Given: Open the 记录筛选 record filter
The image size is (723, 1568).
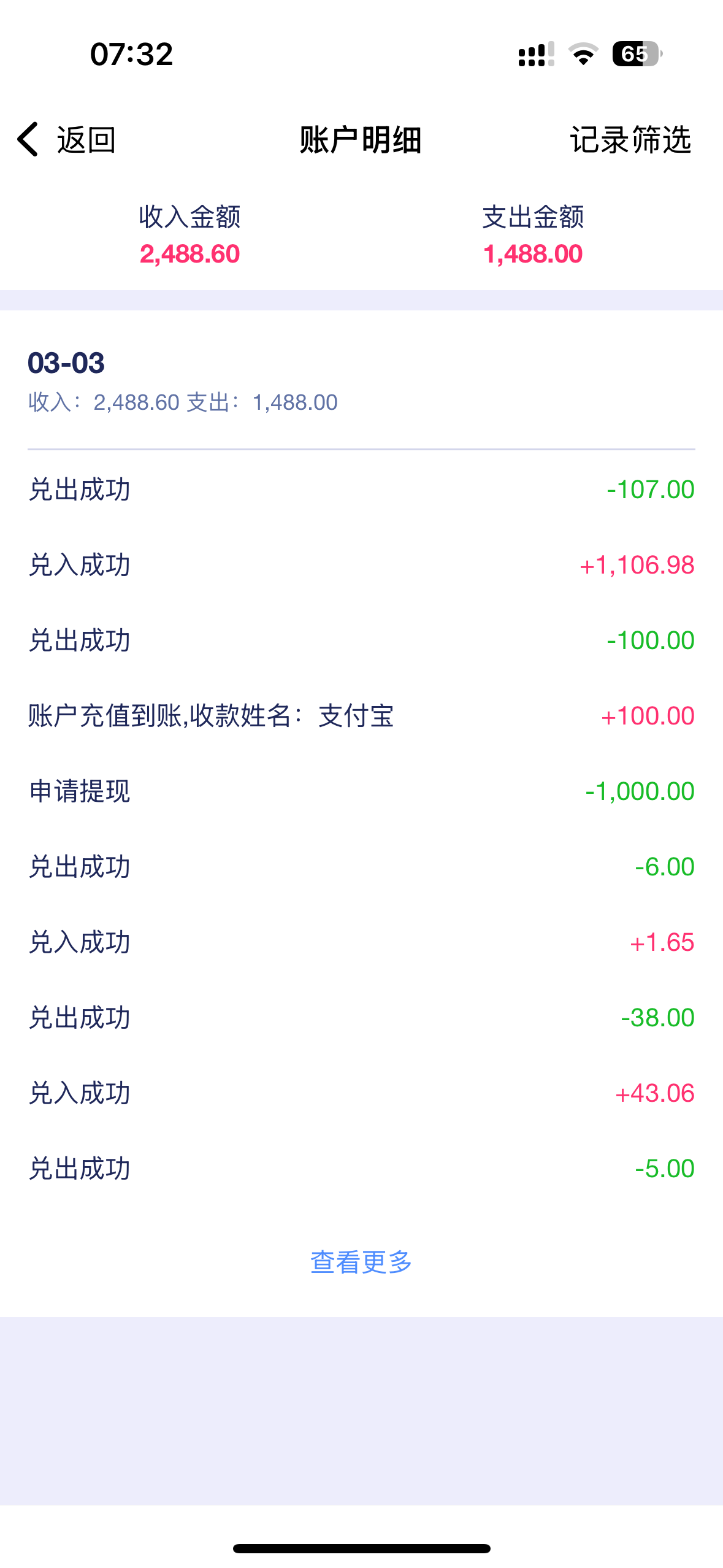Looking at the screenshot, I should click(630, 140).
